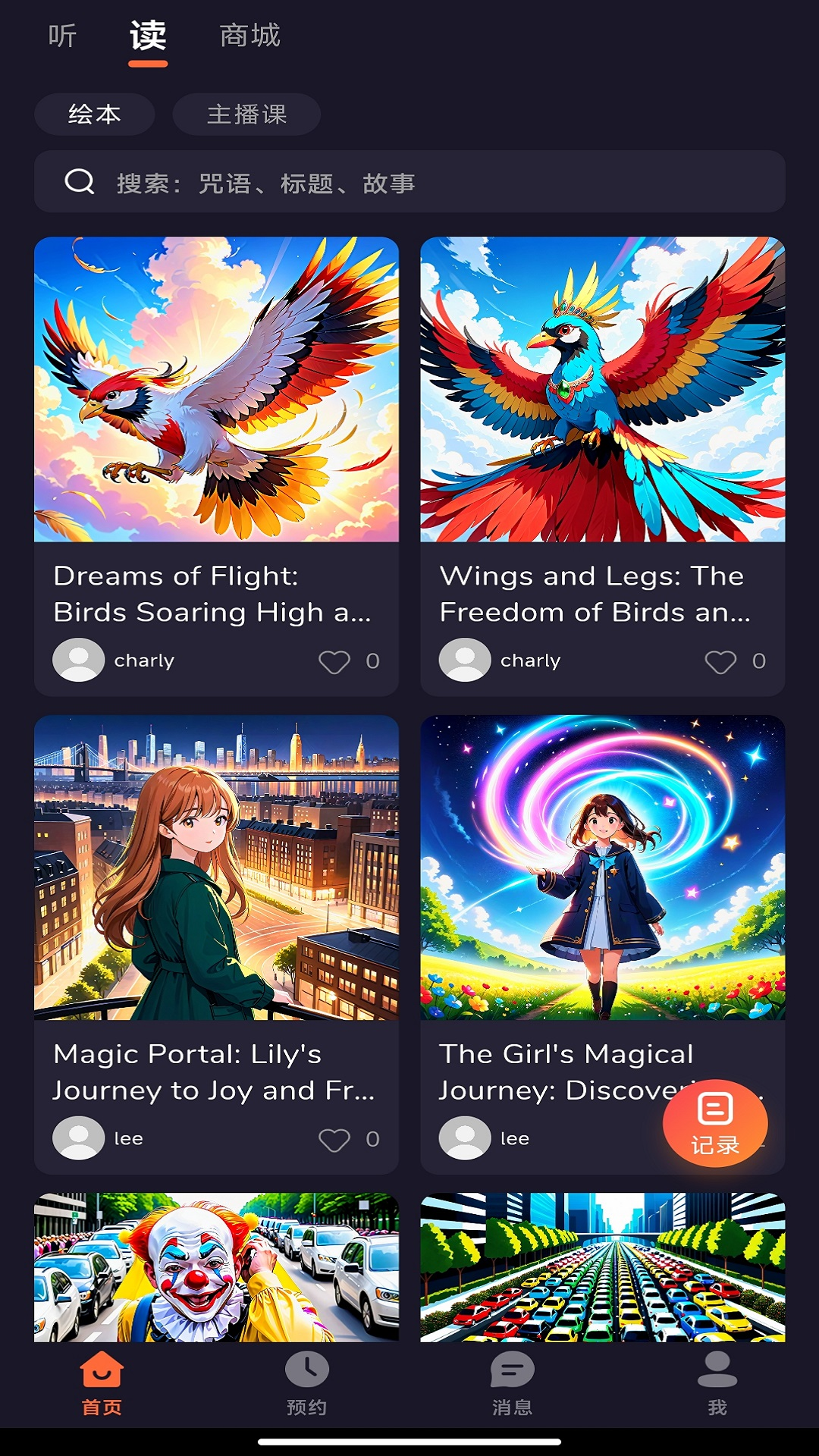Viewport: 819px width, 1456px height.
Task: Open the 消息 tab
Action: 512,1383
